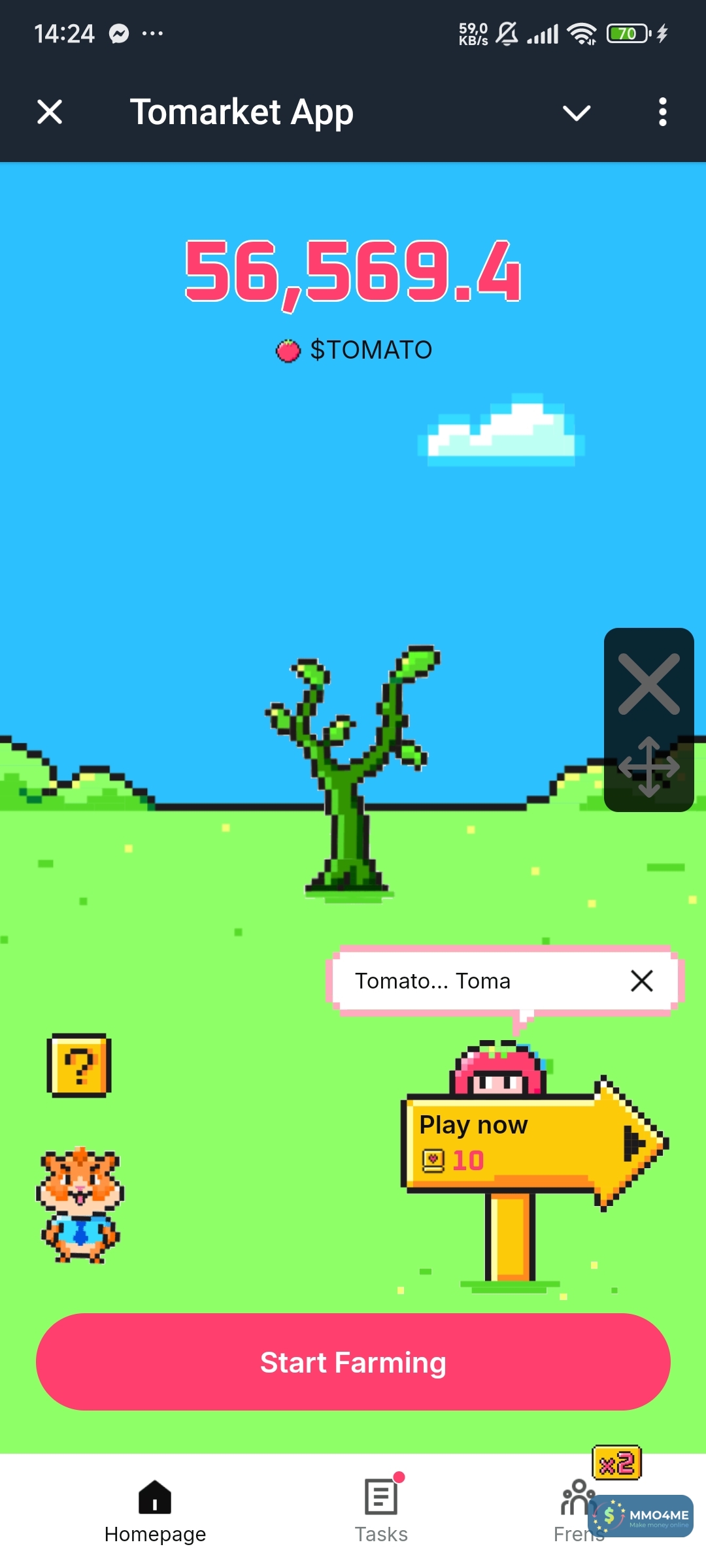Tap Start Farming button
Viewport: 706px width, 1568px height.
(353, 1362)
